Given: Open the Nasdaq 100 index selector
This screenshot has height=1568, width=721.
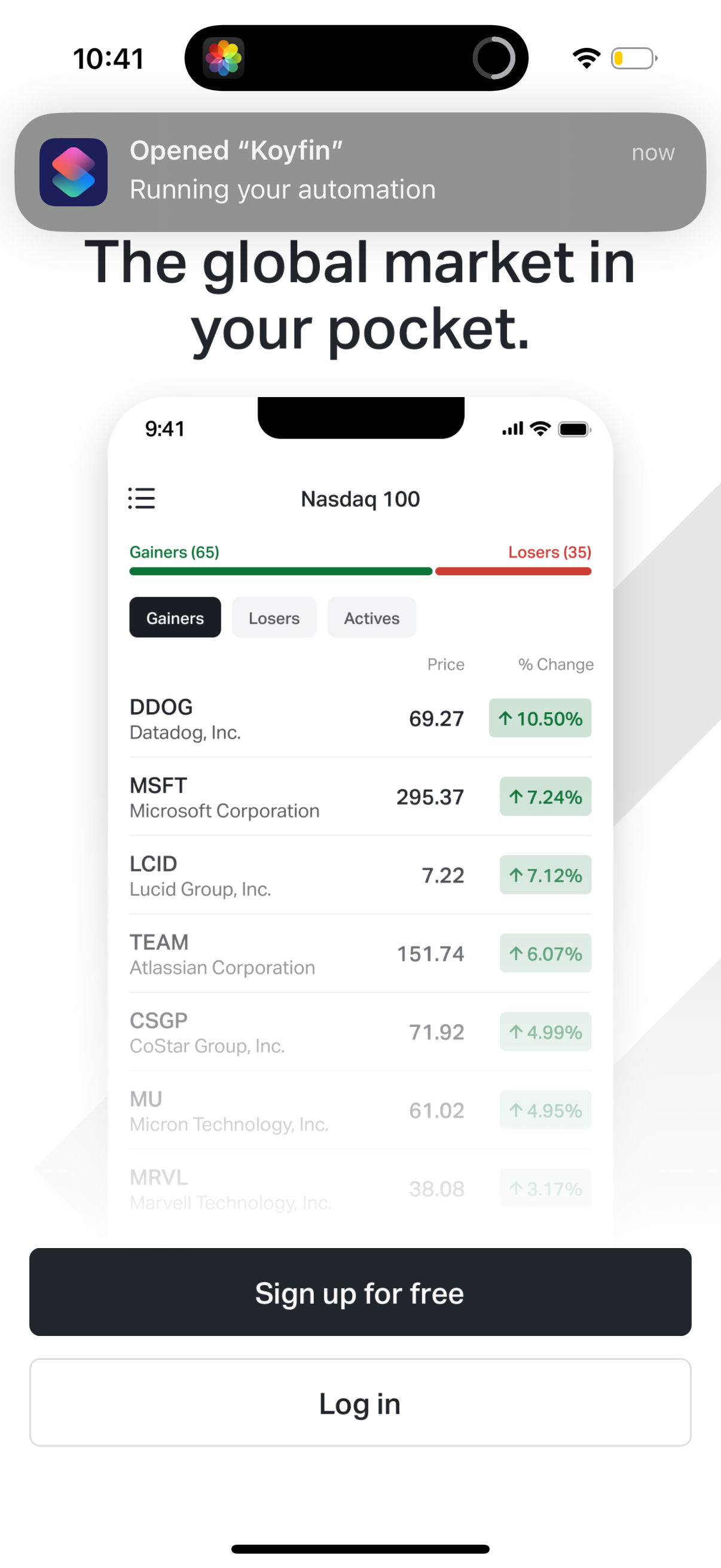Looking at the screenshot, I should [359, 499].
